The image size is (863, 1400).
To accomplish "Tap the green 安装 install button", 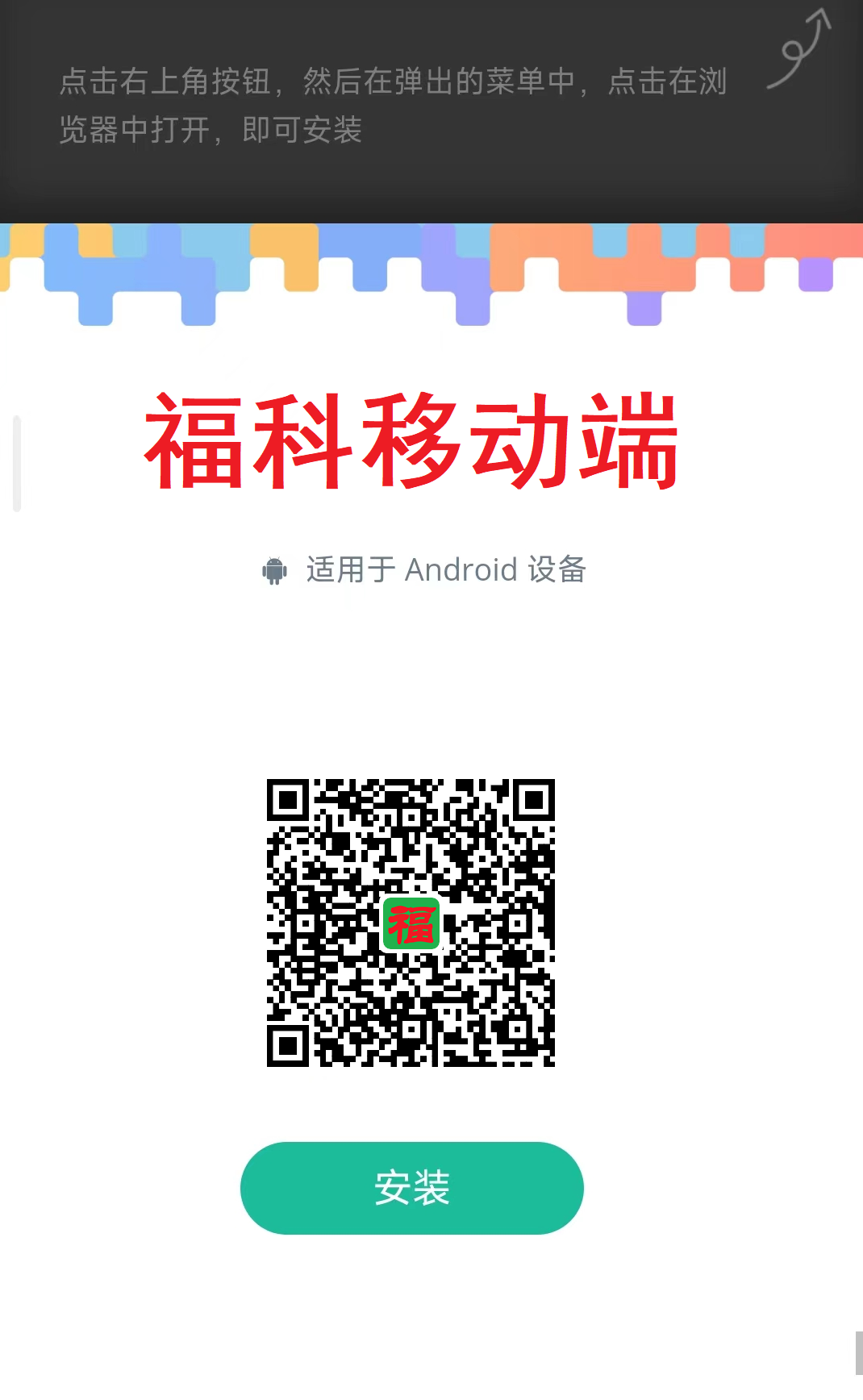I will click(411, 1188).
